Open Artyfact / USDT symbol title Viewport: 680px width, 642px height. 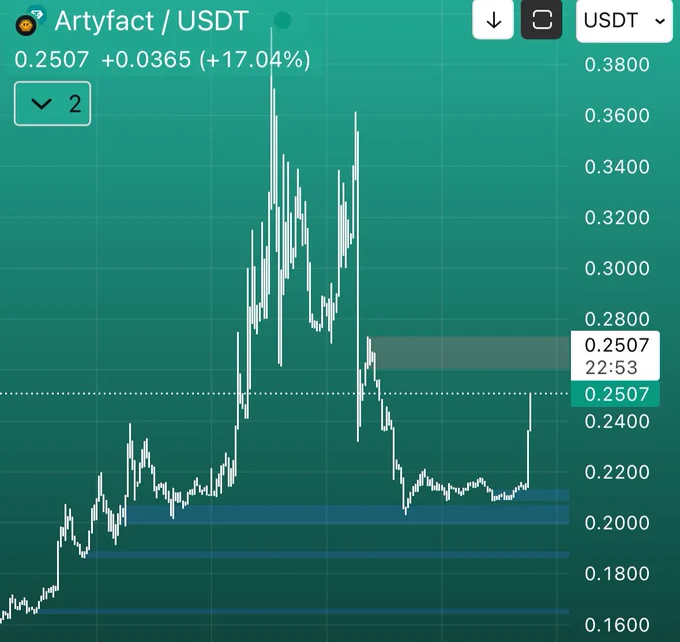point(150,20)
